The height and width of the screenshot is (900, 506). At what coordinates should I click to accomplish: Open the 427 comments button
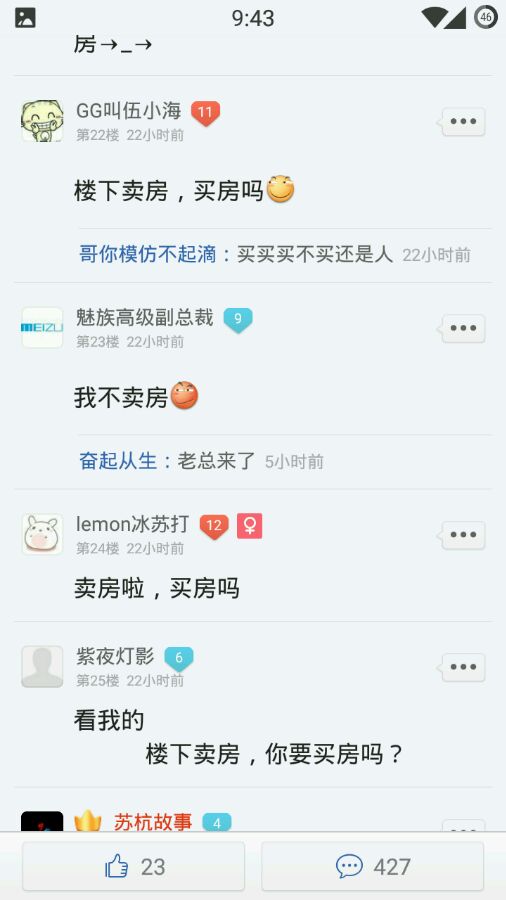coord(372,866)
